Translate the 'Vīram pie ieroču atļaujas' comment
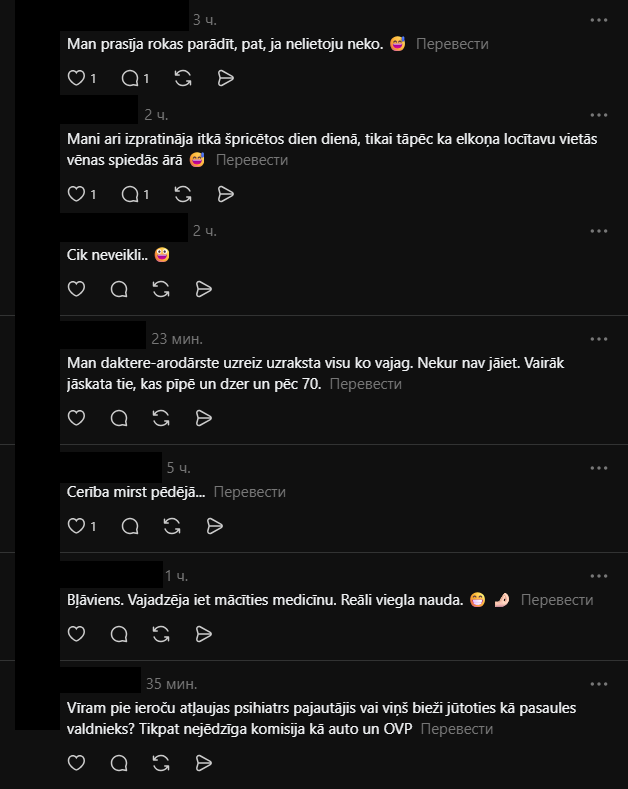Screen dimensions: 628x789 click(x=456, y=729)
